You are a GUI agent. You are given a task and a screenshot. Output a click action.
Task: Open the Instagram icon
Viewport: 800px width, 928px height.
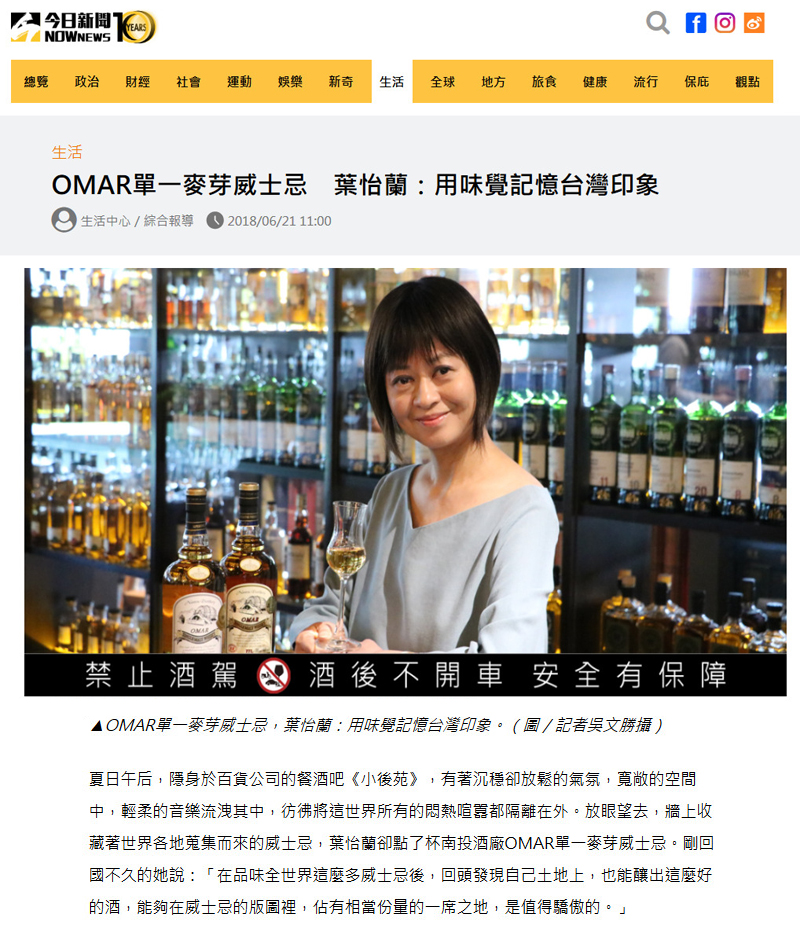[725, 23]
